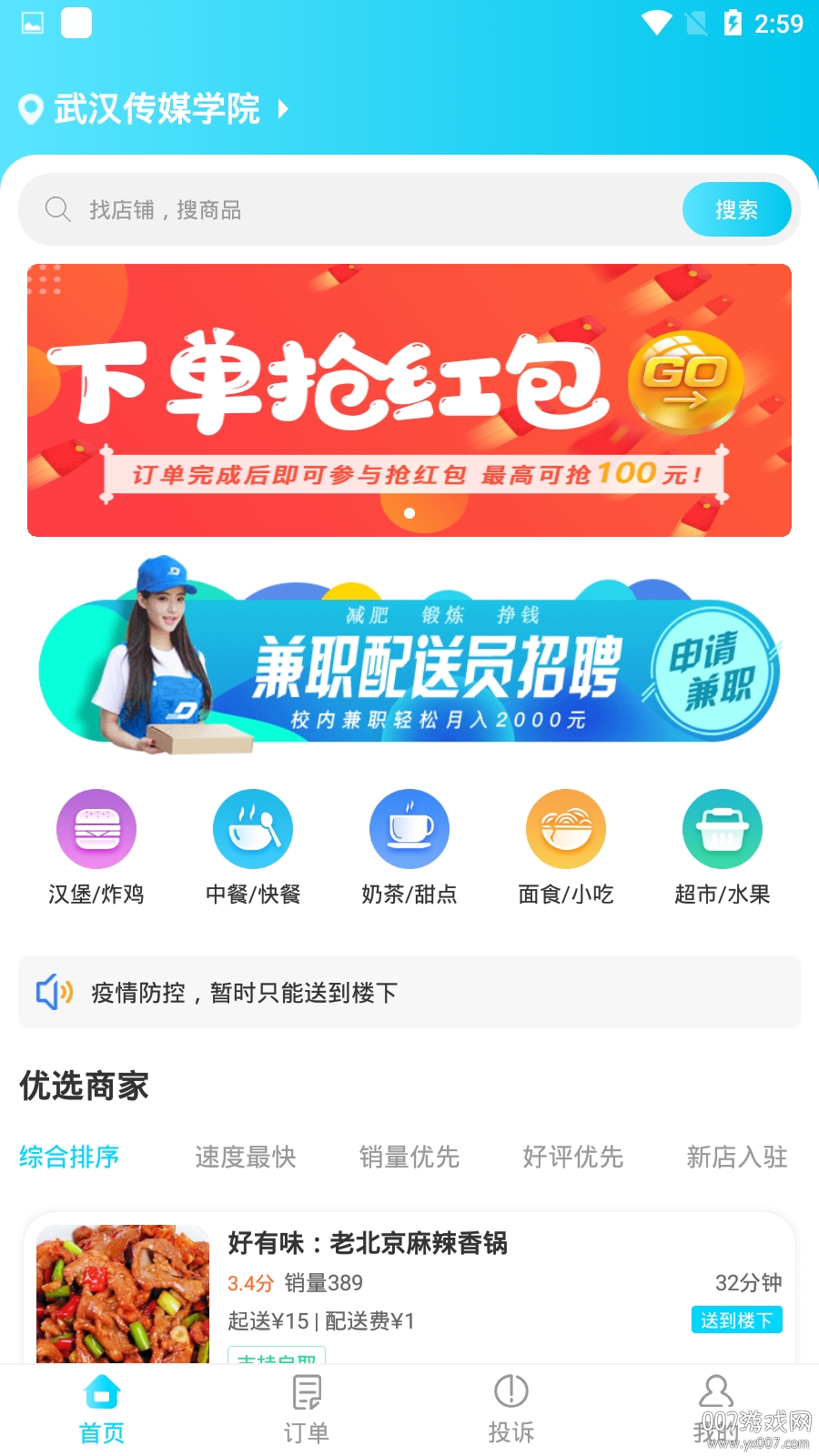Screen dimensions: 819x1456
Task: Open the 订单 orders tab icon
Action: (x=306, y=1391)
